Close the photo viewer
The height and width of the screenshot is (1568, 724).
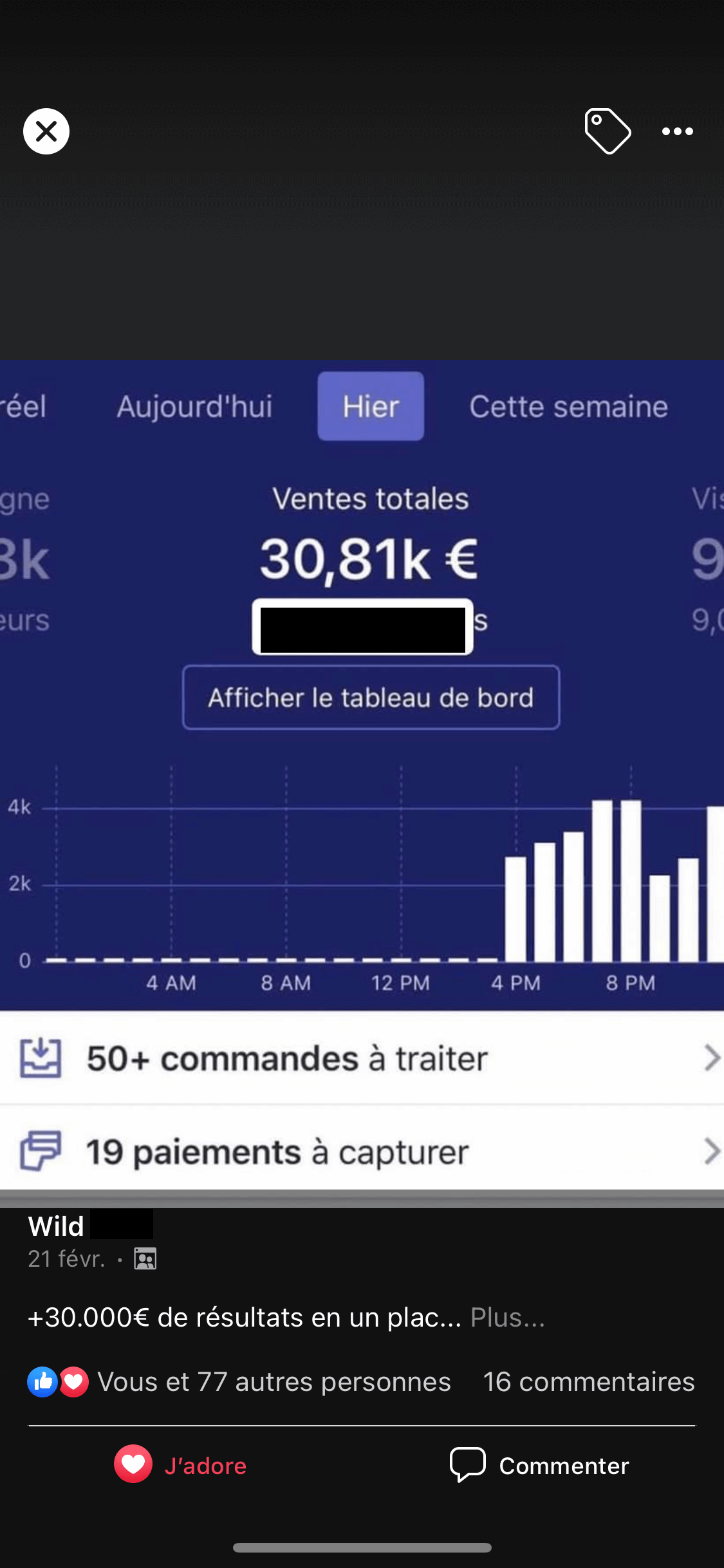coord(46,131)
